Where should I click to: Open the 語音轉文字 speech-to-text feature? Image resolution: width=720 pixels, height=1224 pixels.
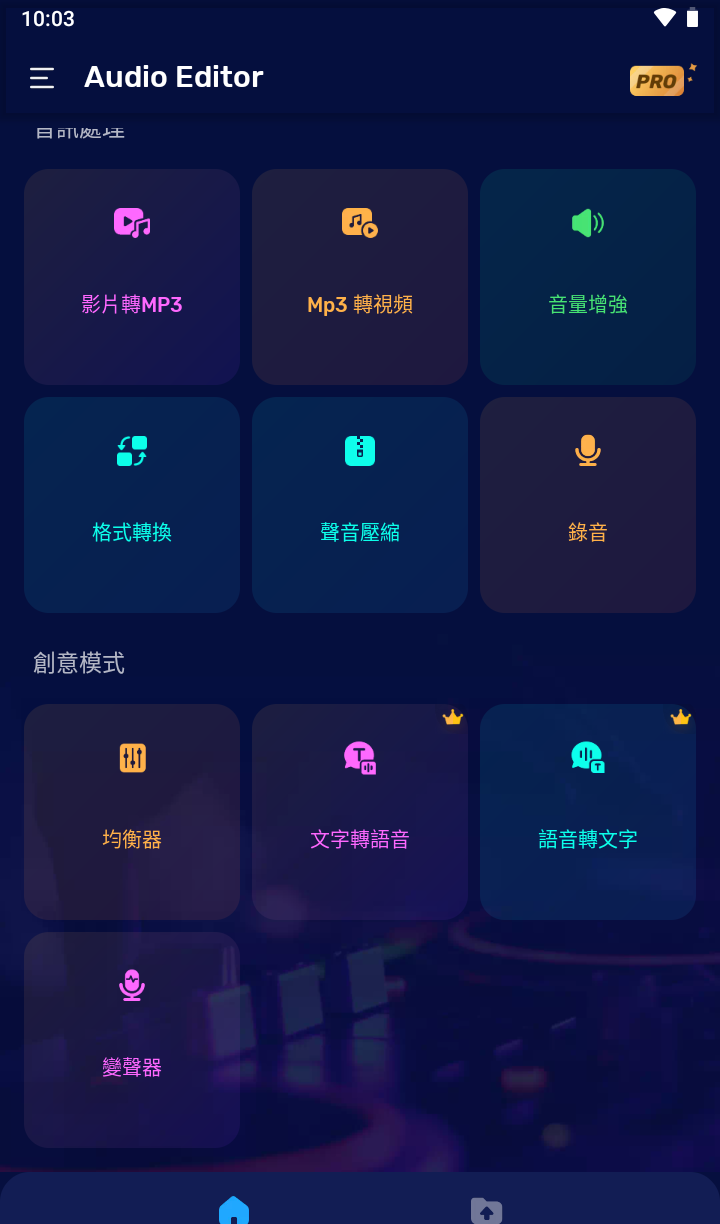tap(587, 811)
